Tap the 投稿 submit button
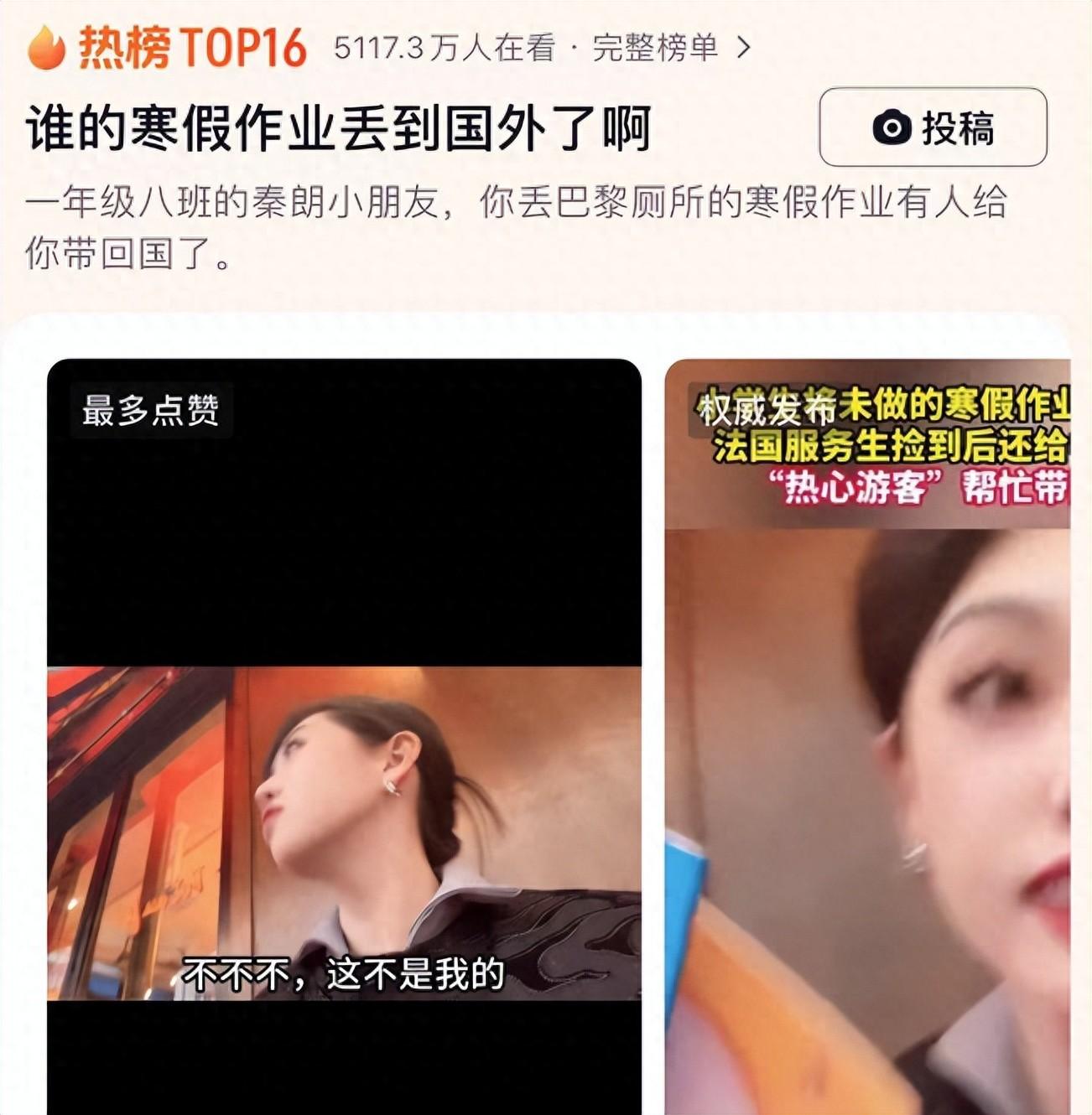This screenshot has height=1115, width=1092. coord(933,127)
